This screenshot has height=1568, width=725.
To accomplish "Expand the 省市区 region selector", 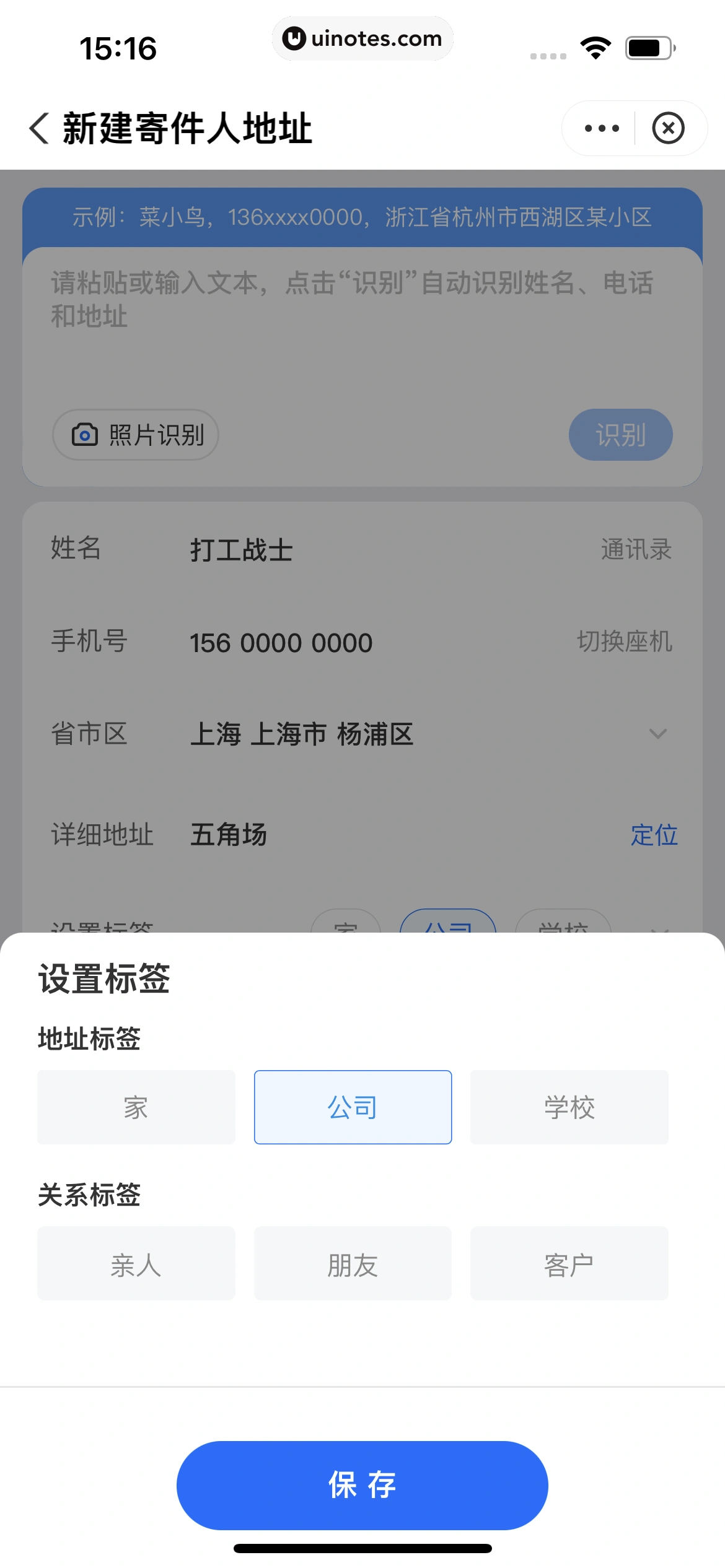I will [657, 734].
